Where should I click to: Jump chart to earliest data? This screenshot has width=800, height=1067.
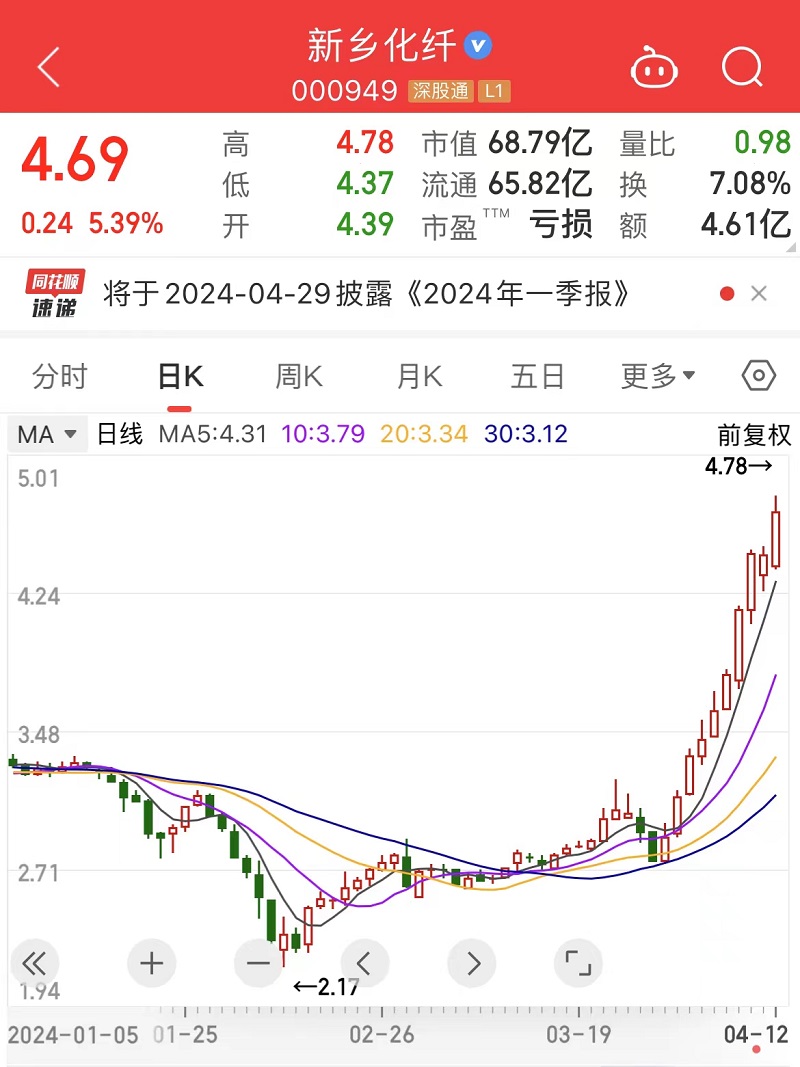click(x=34, y=964)
